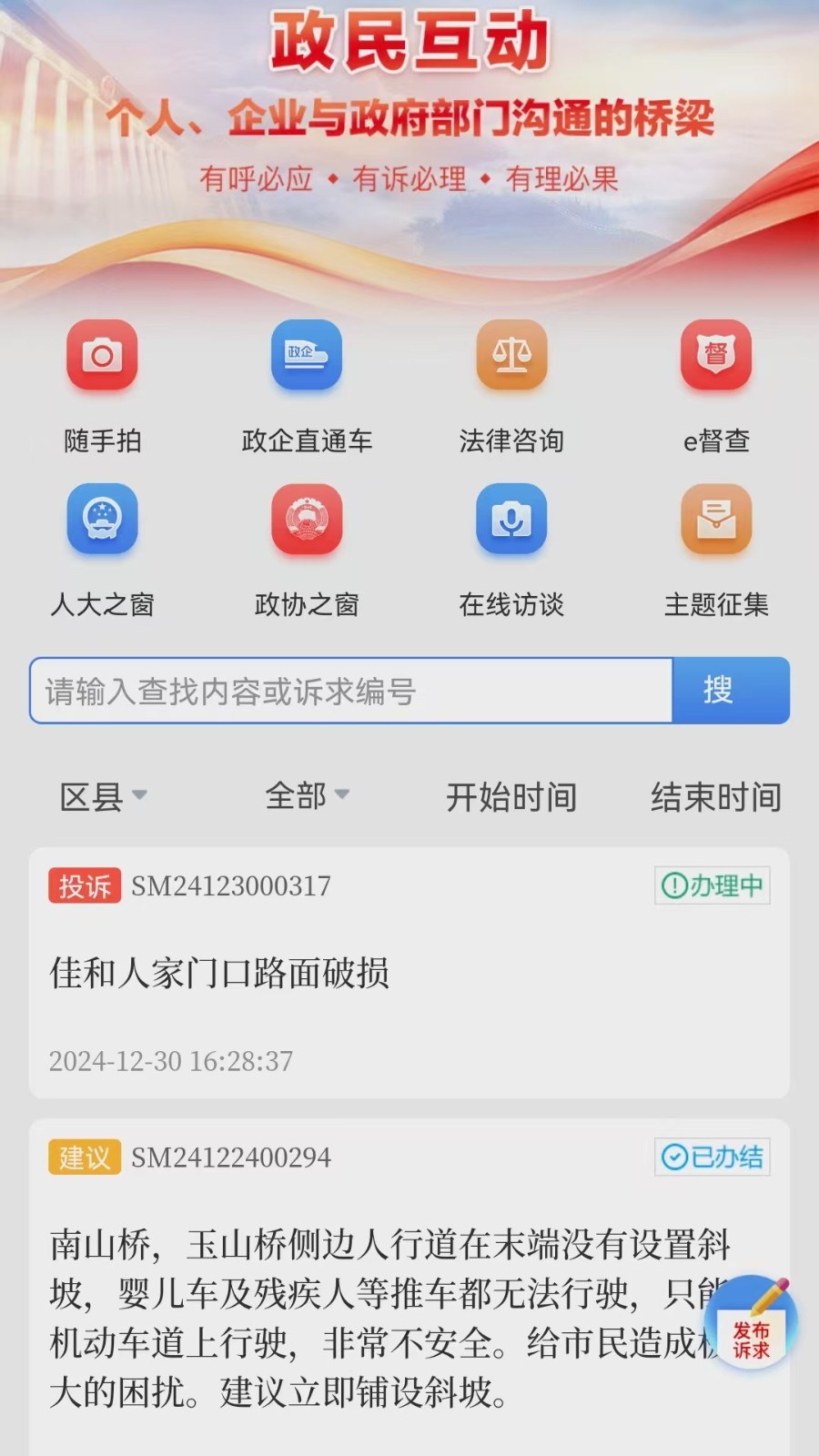819x1456 pixels.
Task: Pick the 开始时间 start date
Action: 511,797
